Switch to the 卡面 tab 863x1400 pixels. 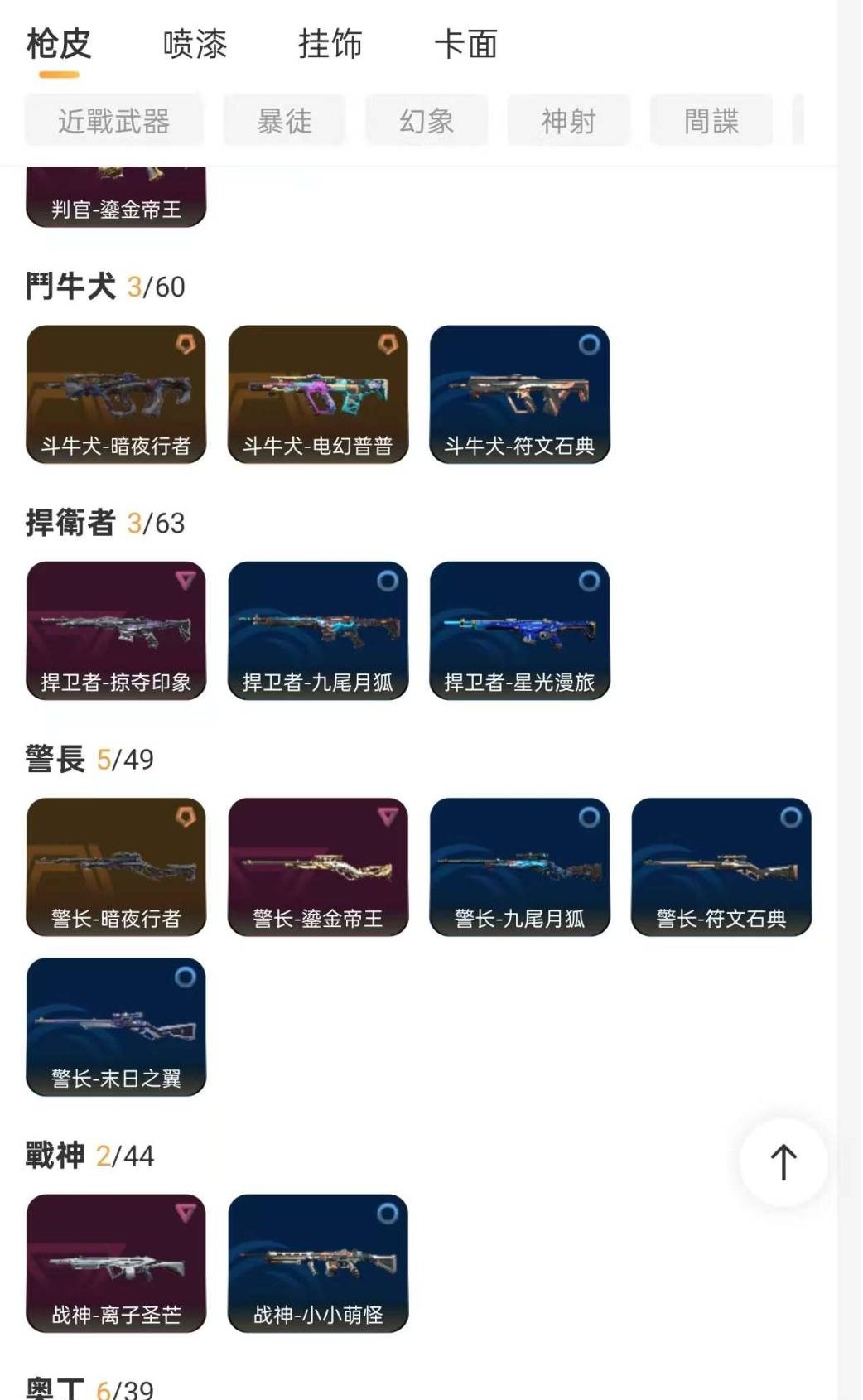tap(465, 46)
